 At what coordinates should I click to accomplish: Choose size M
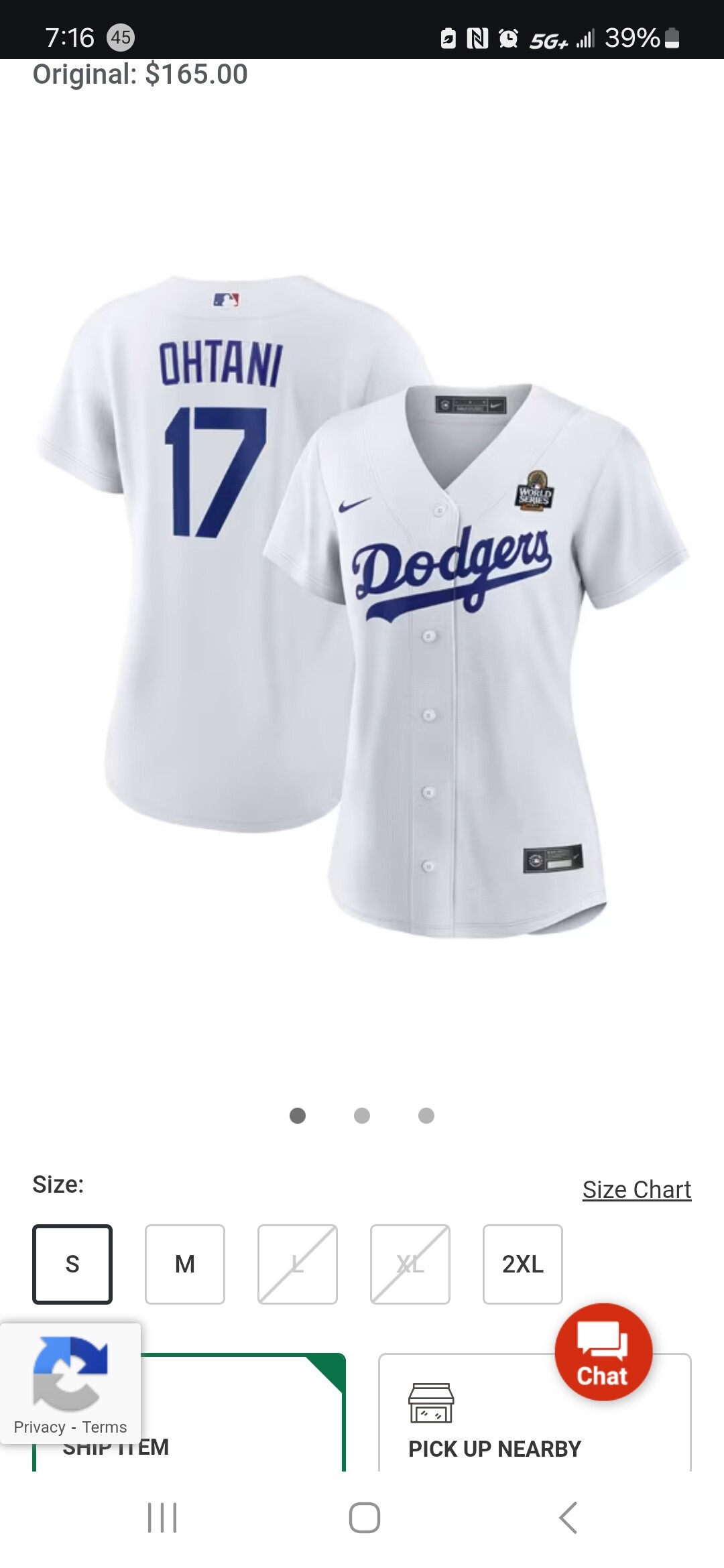(185, 1264)
